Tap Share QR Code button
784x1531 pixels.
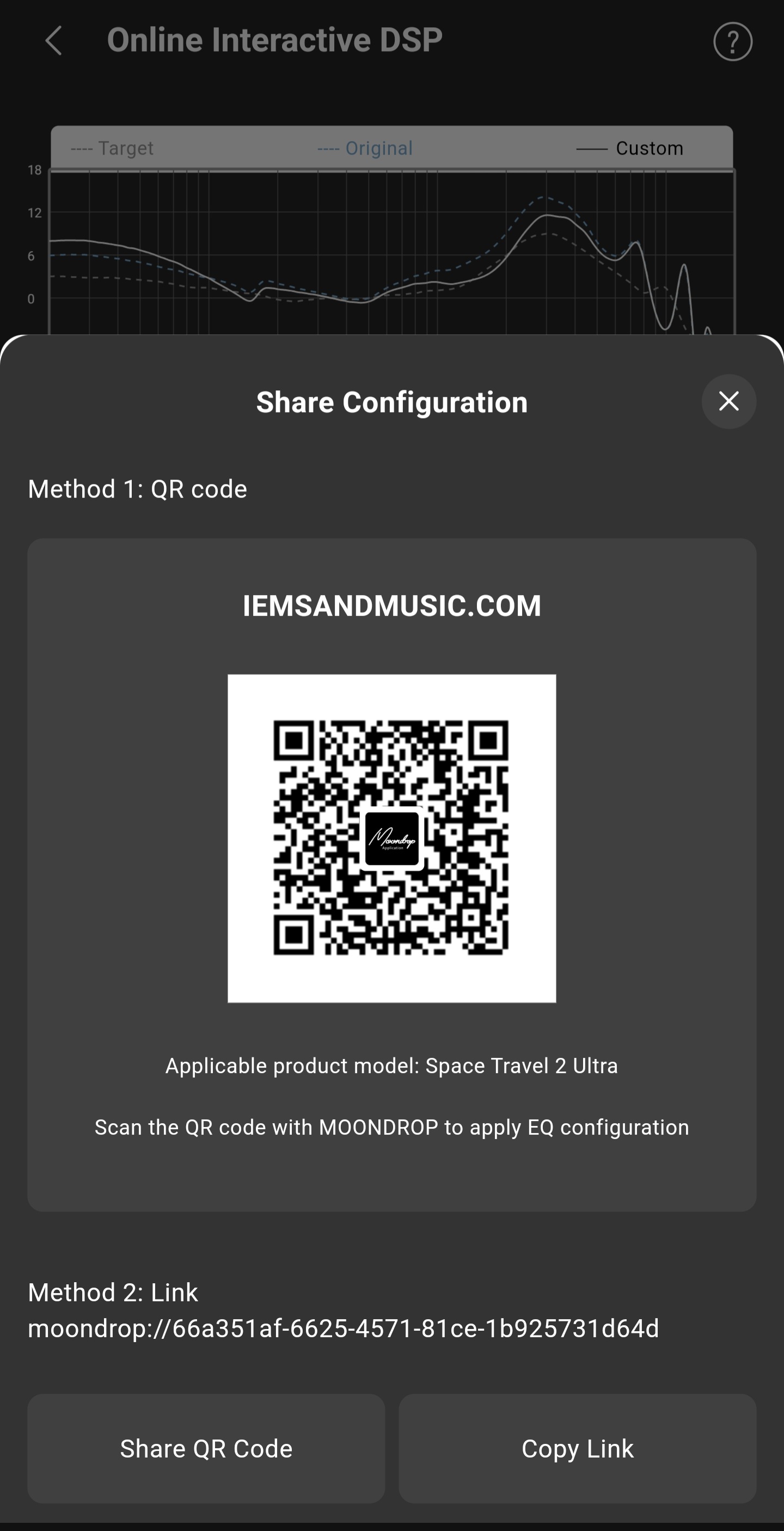tap(206, 1448)
